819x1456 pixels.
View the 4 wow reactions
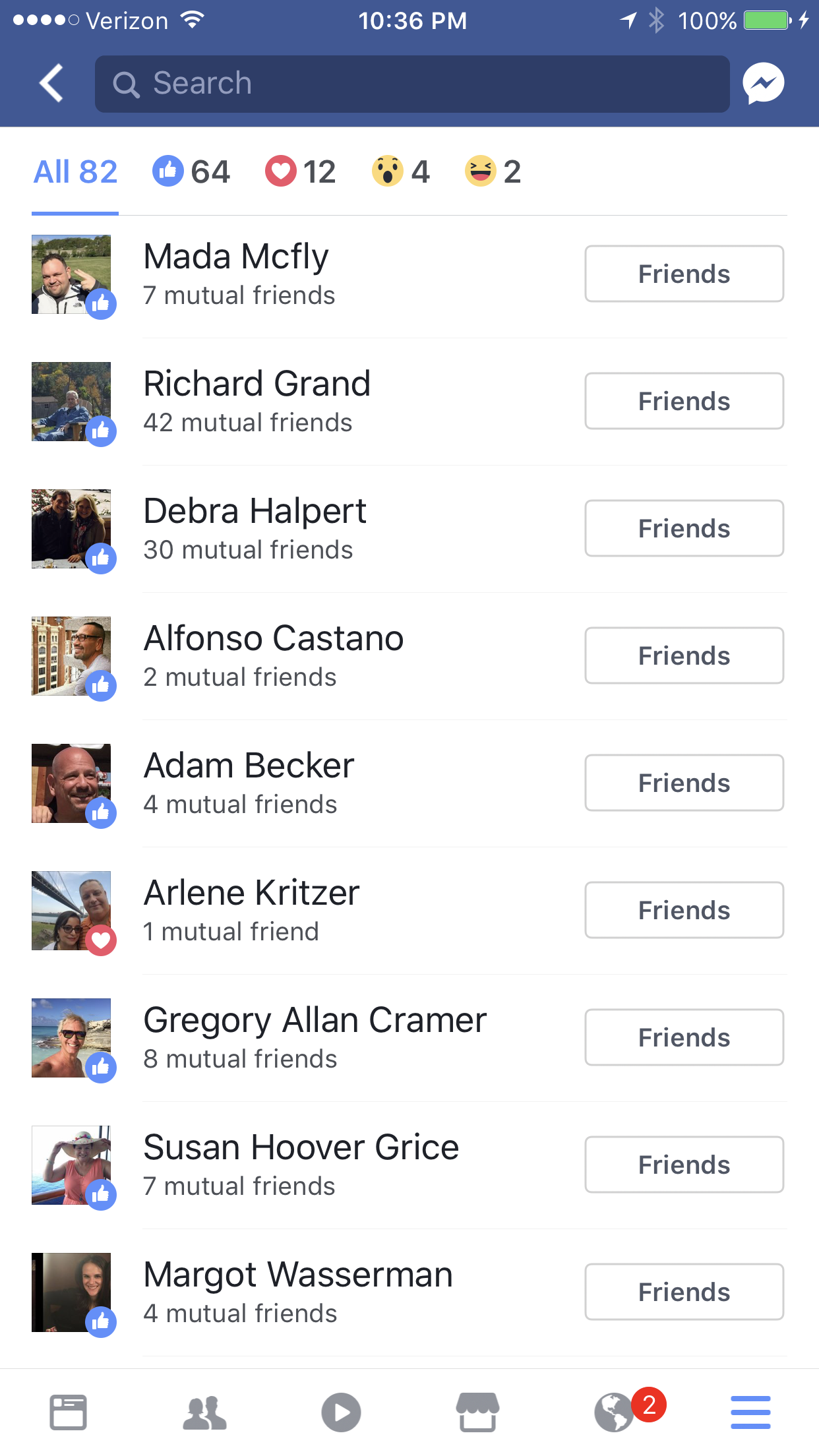tap(401, 172)
